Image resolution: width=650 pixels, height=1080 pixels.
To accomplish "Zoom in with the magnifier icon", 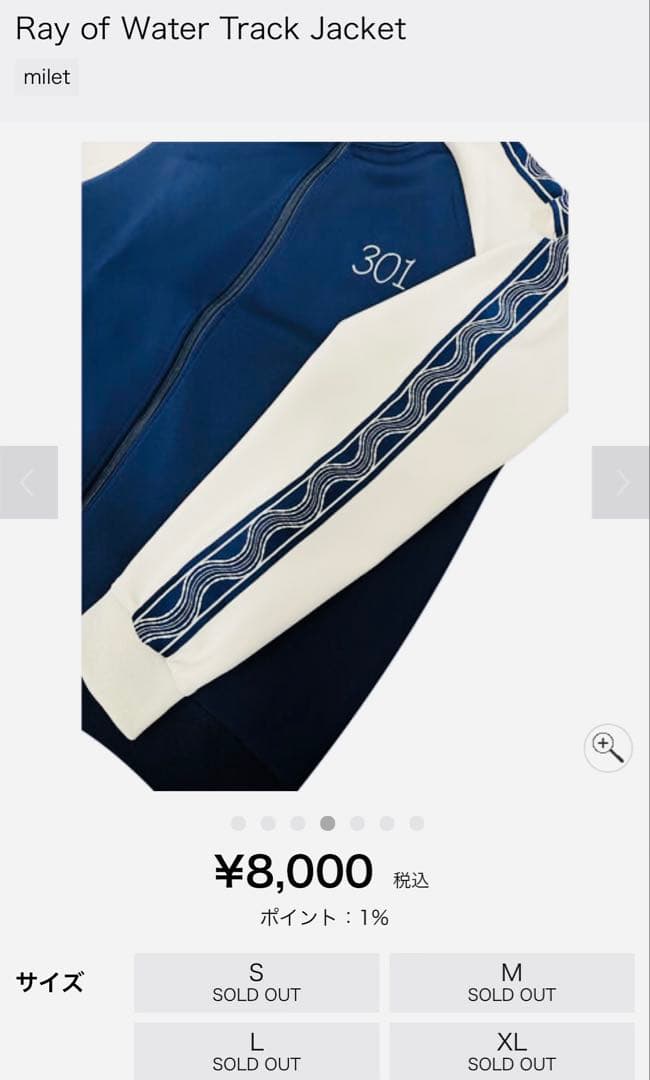I will pos(607,746).
